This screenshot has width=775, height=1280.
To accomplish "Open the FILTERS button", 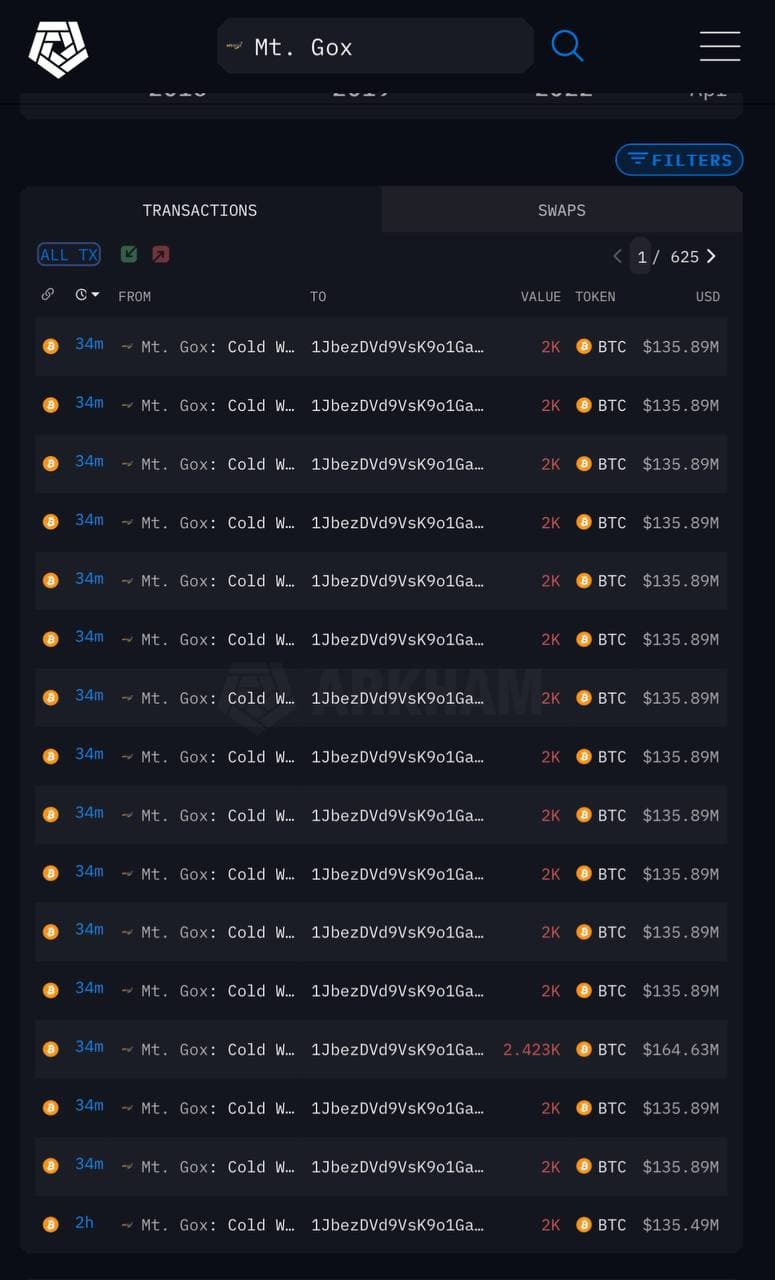I will (x=679, y=160).
